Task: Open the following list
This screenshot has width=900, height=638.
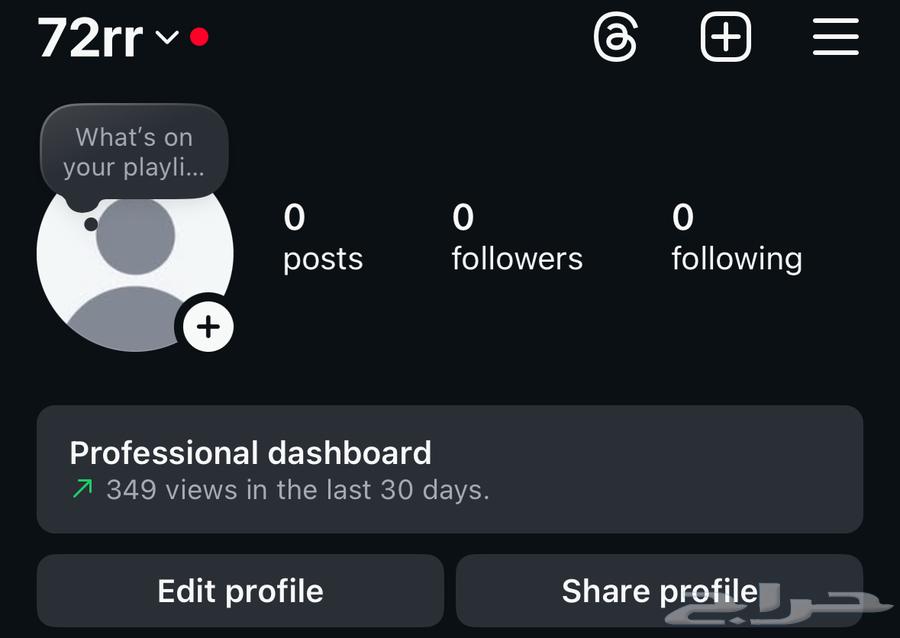Action: coord(736,237)
